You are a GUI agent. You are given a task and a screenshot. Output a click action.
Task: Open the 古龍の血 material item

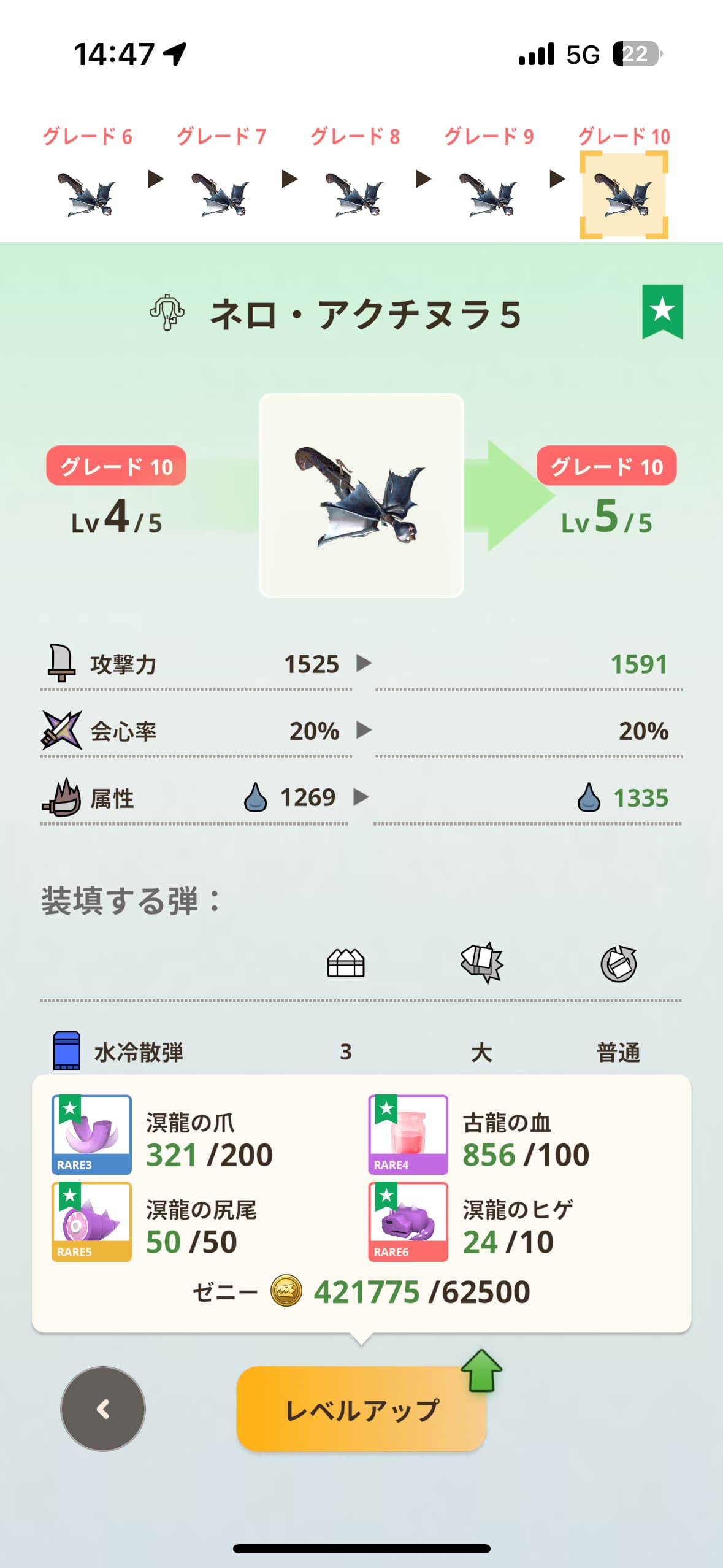[408, 1134]
